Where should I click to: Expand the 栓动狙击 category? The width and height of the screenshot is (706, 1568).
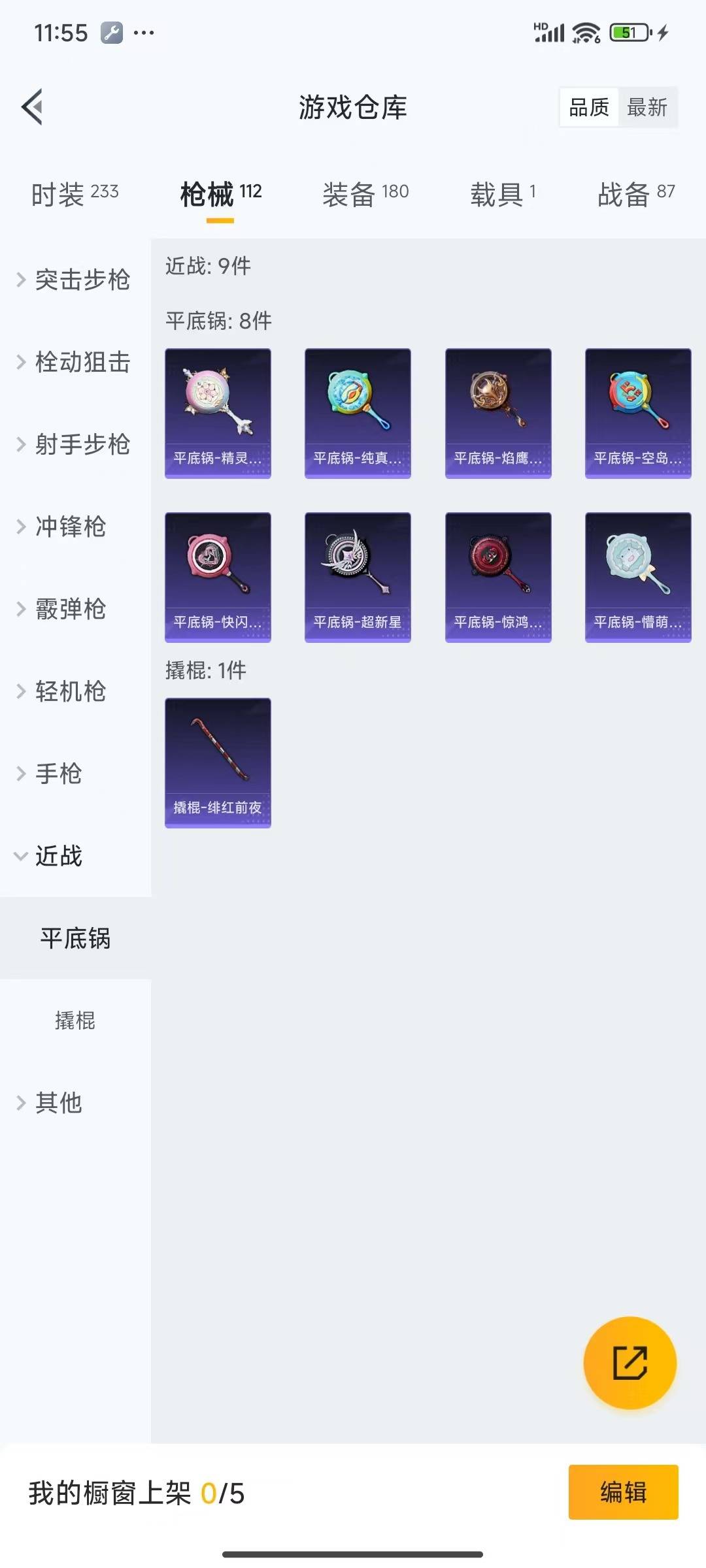75,362
